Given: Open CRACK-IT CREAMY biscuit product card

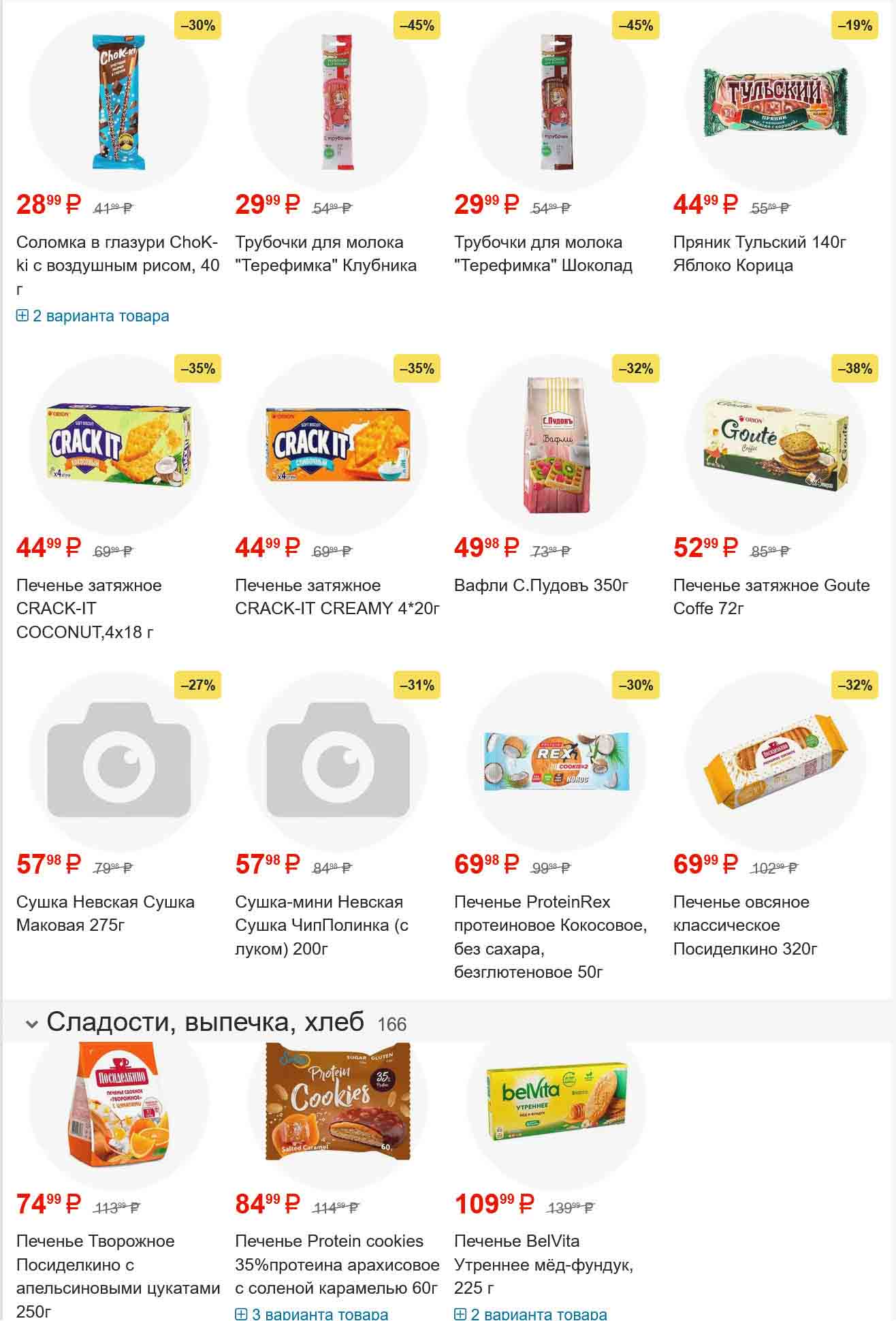Looking at the screenshot, I should [x=337, y=596].
